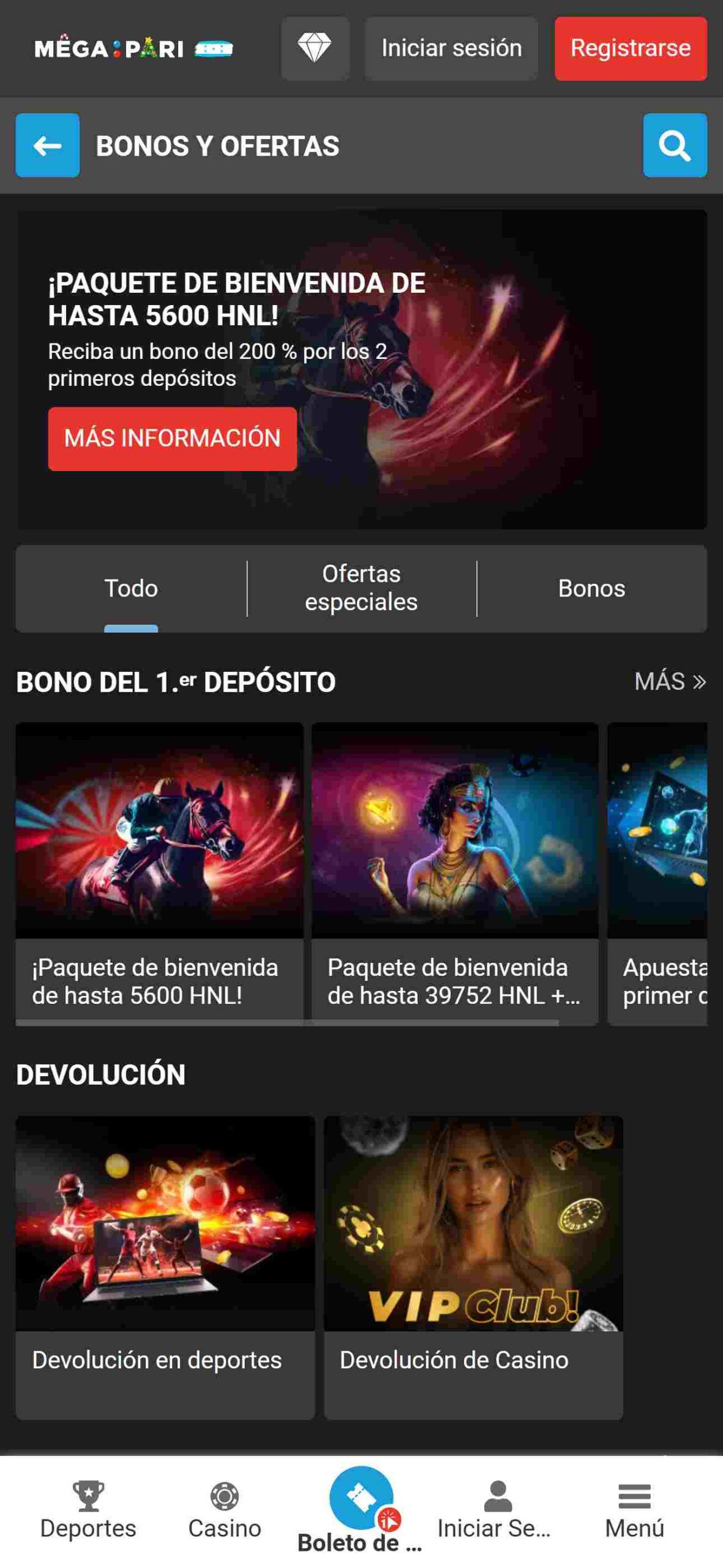Screen dimensions: 723x1568
Task: Select the Todo tab
Action: coord(131,588)
